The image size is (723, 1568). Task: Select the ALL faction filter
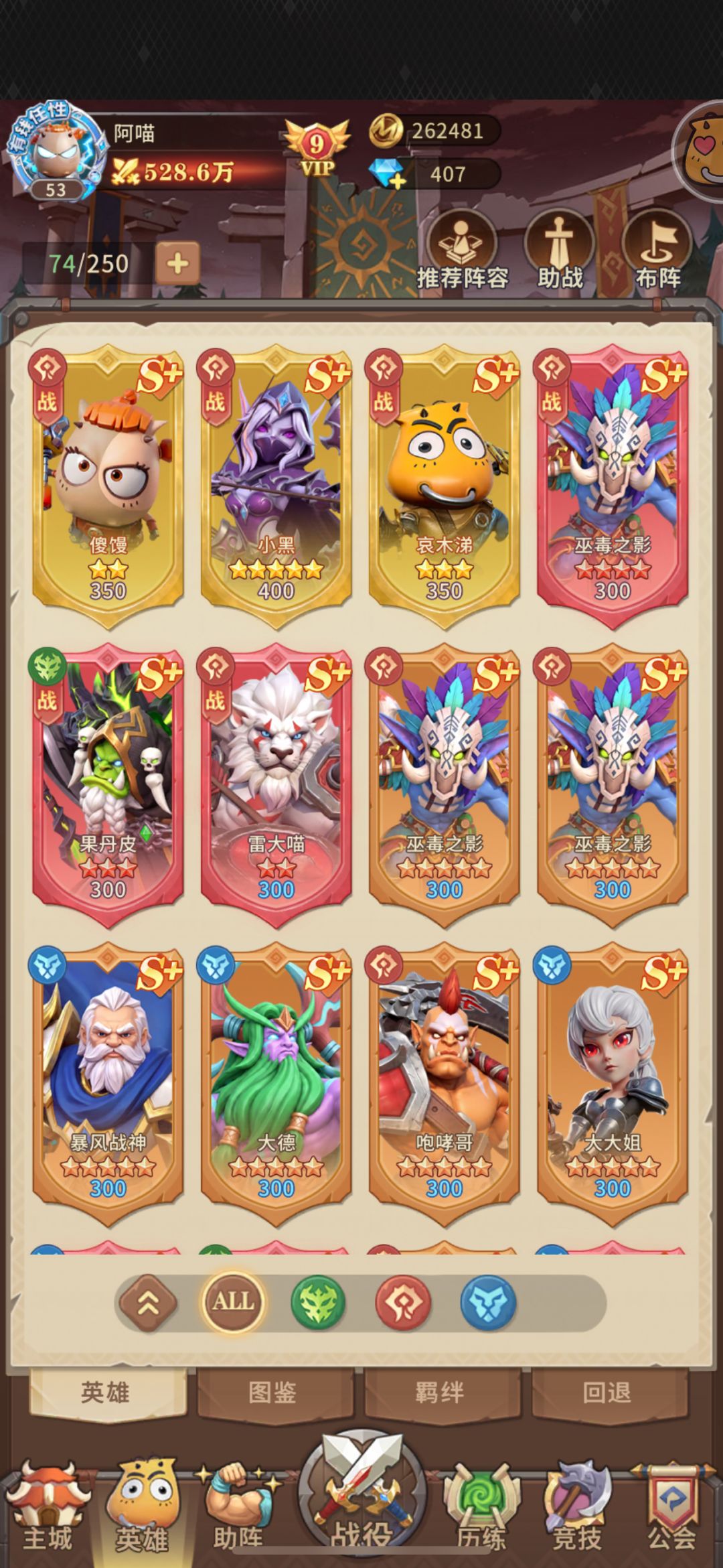[233, 1302]
